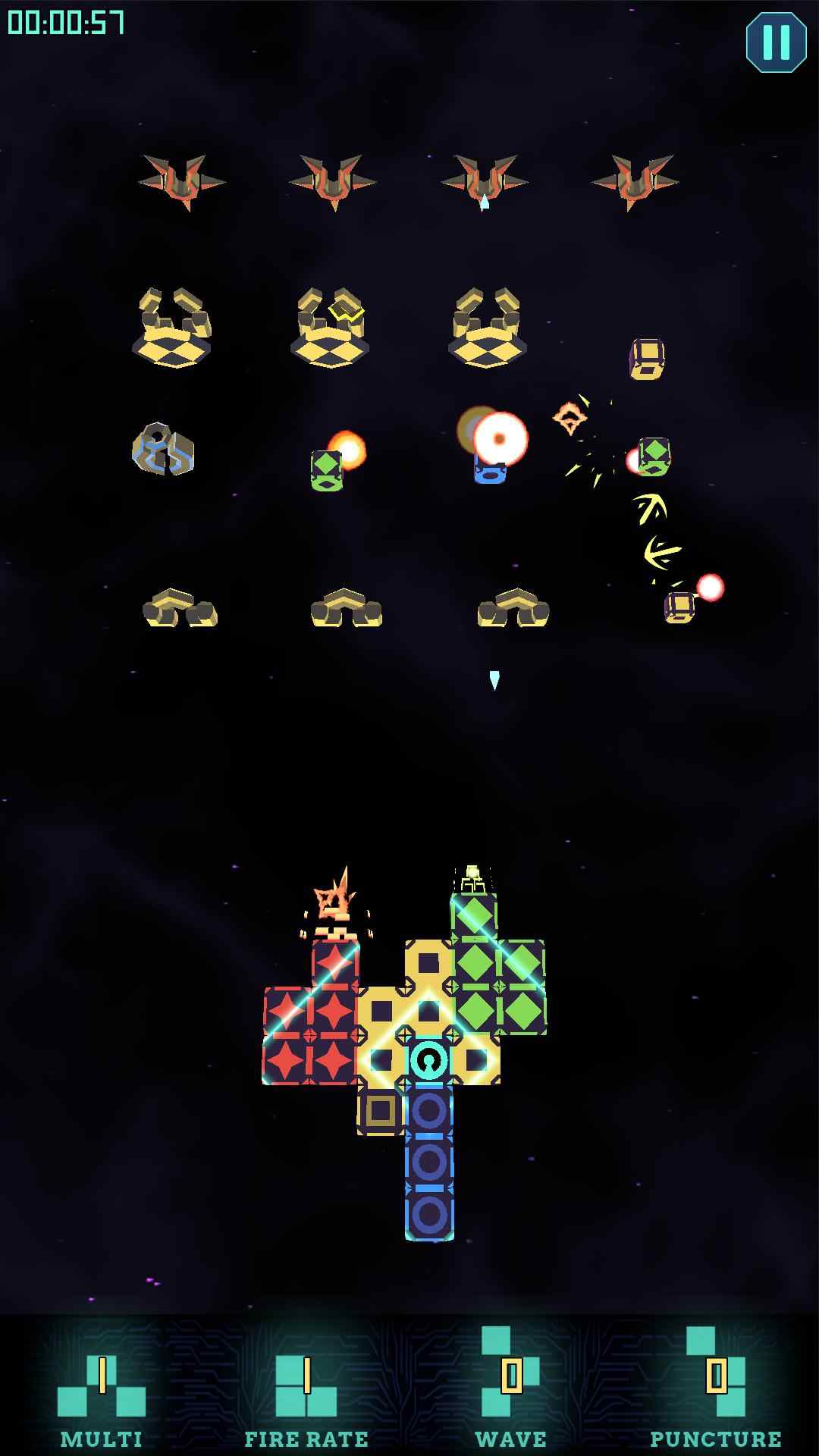Pause the game

coord(776,42)
